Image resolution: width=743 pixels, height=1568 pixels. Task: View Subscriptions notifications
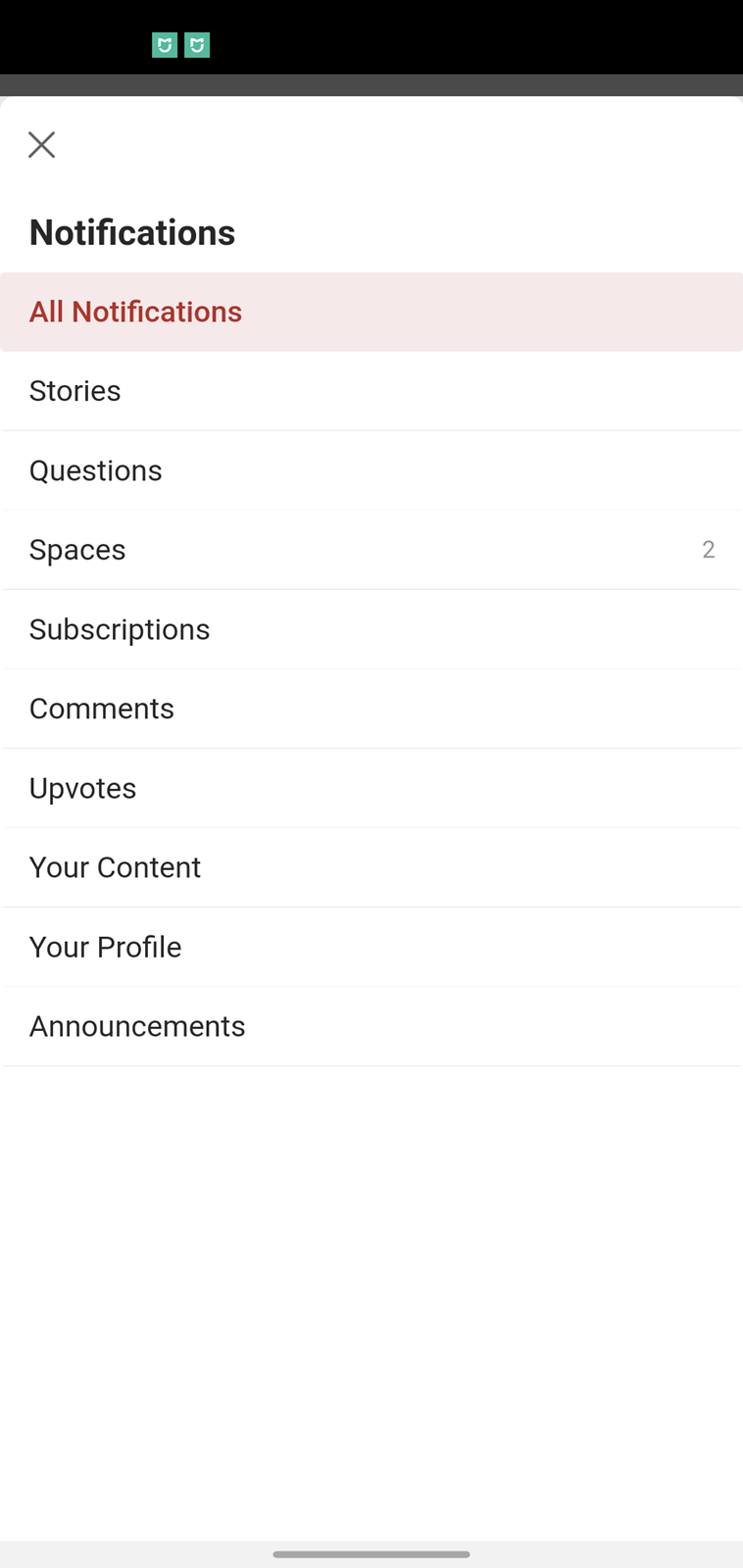click(x=371, y=629)
